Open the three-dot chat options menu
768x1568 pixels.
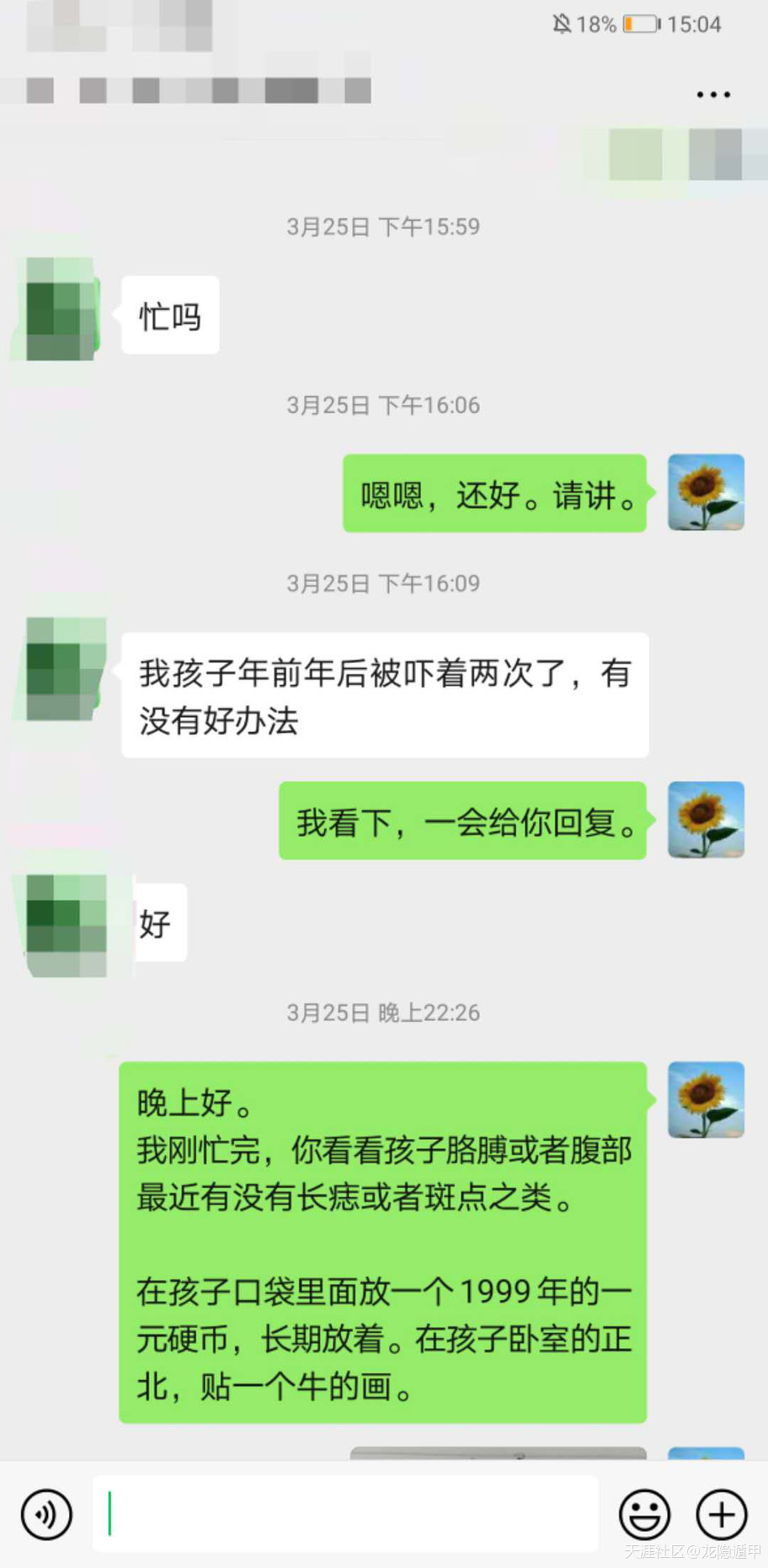(712, 94)
